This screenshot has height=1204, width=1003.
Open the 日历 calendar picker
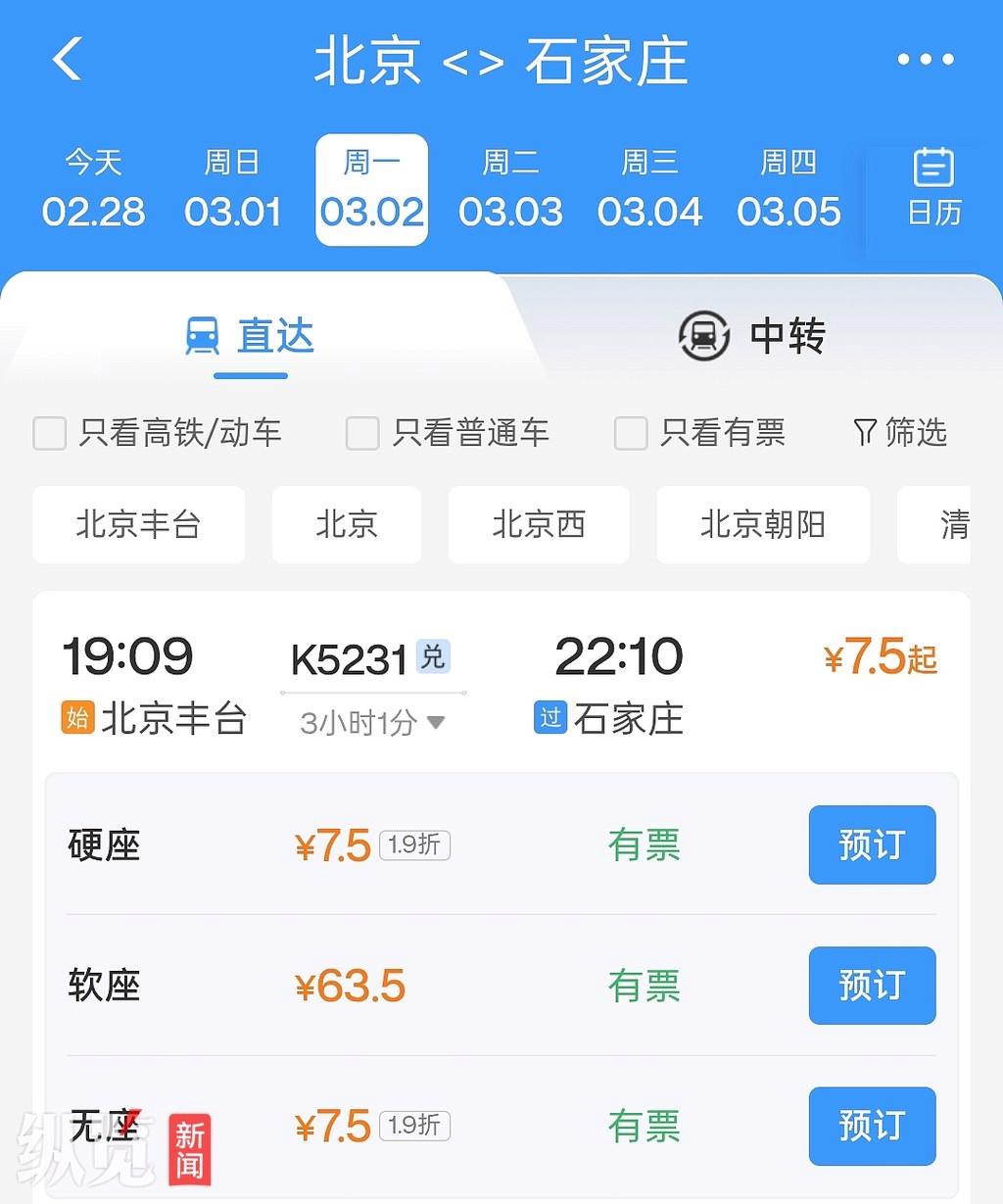pos(933,187)
